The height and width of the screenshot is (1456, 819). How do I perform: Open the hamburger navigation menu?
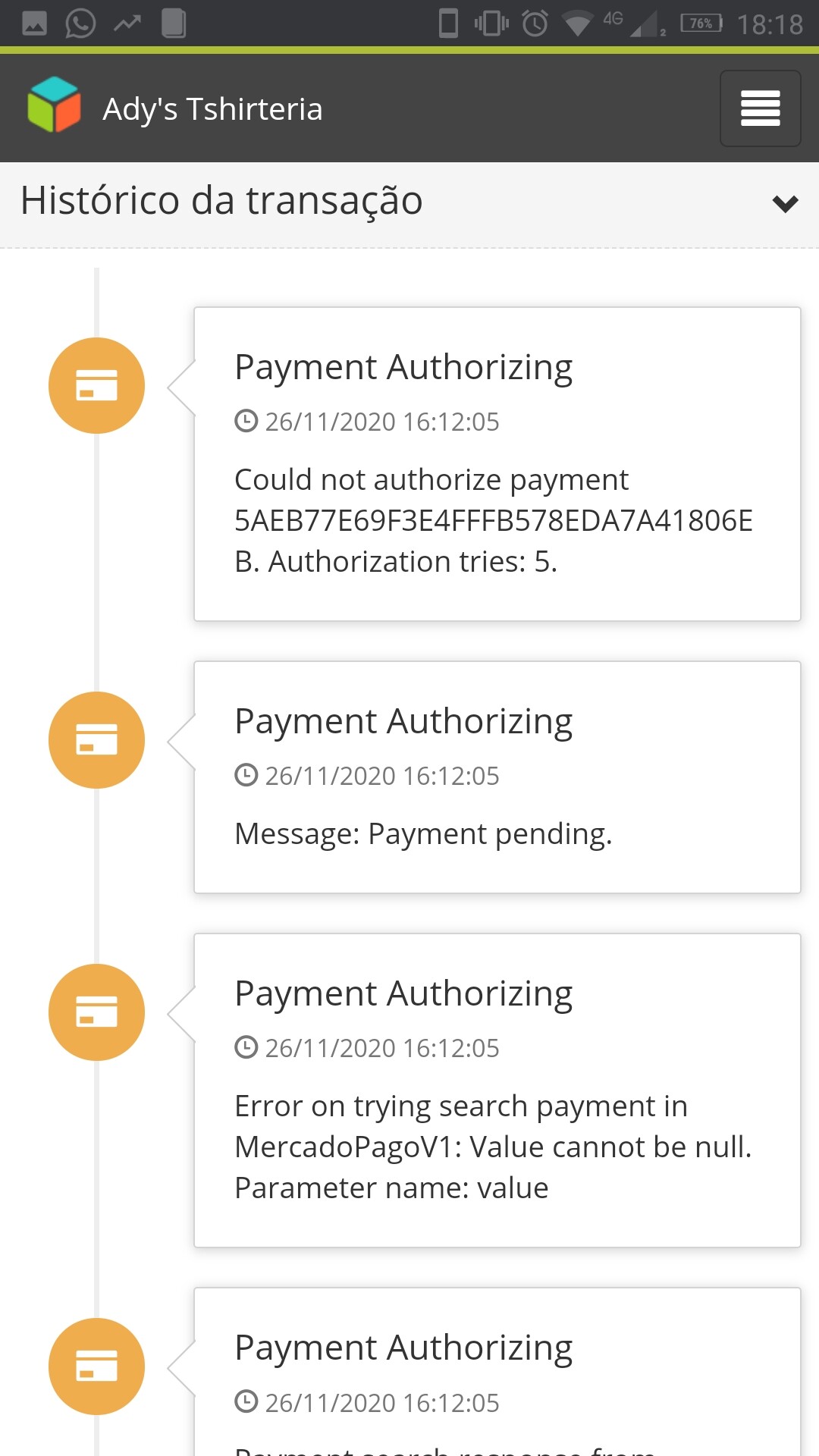click(x=760, y=108)
